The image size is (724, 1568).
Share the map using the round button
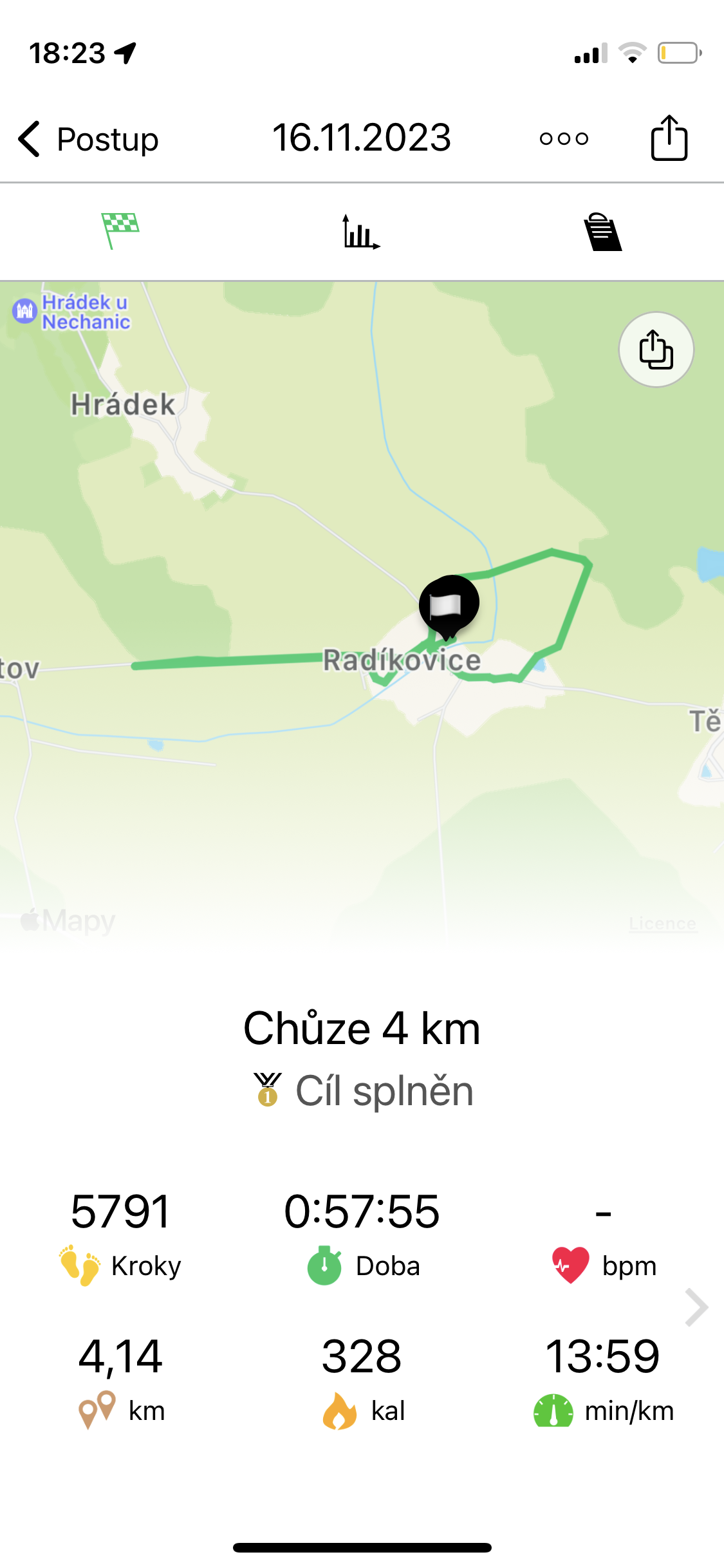click(656, 350)
